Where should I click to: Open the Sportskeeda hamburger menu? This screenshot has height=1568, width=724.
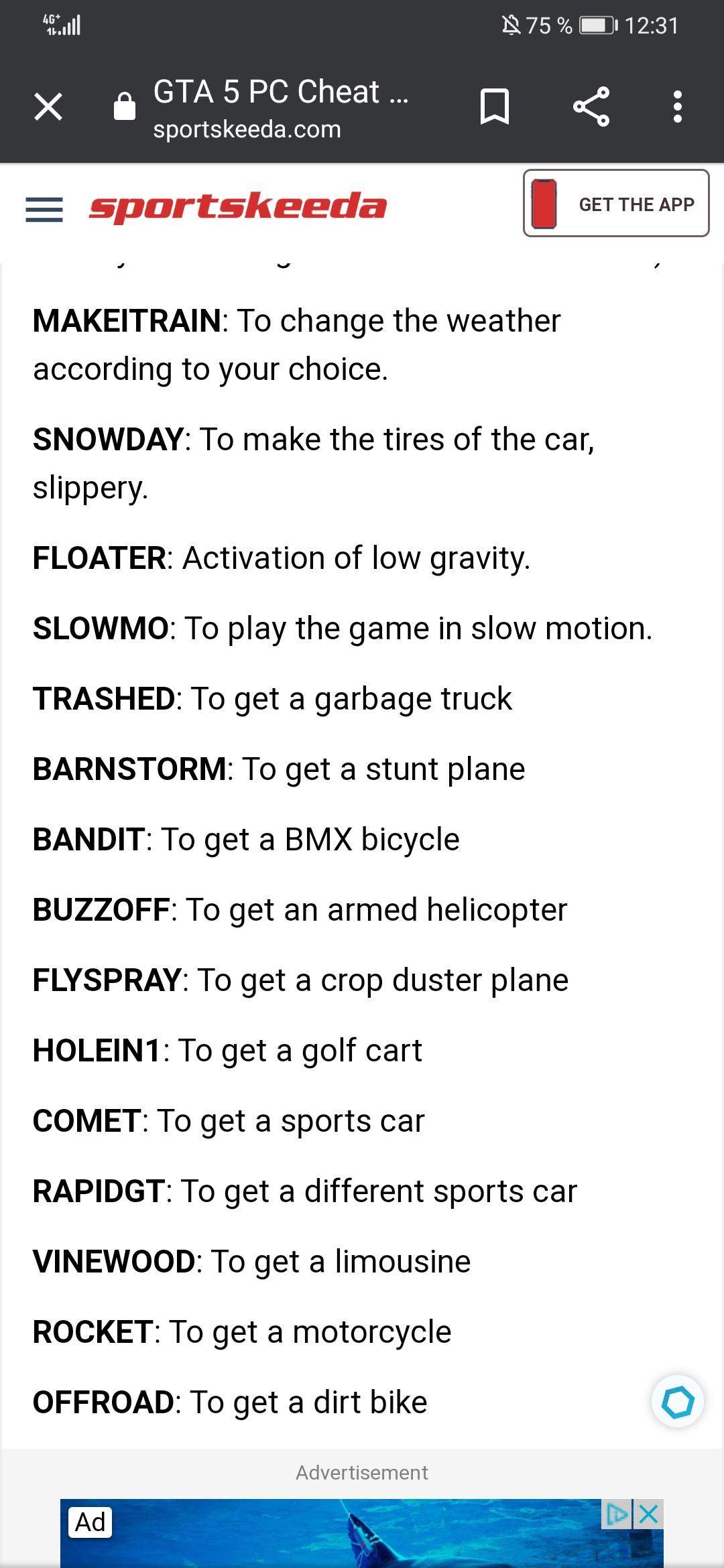44,209
